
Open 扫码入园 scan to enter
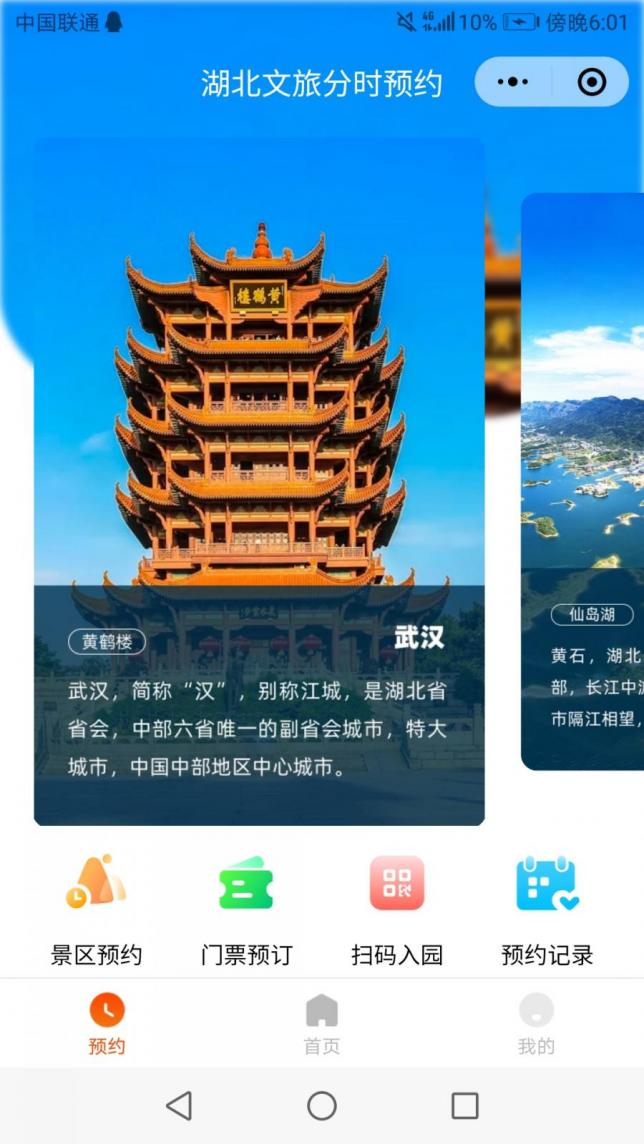point(397,910)
